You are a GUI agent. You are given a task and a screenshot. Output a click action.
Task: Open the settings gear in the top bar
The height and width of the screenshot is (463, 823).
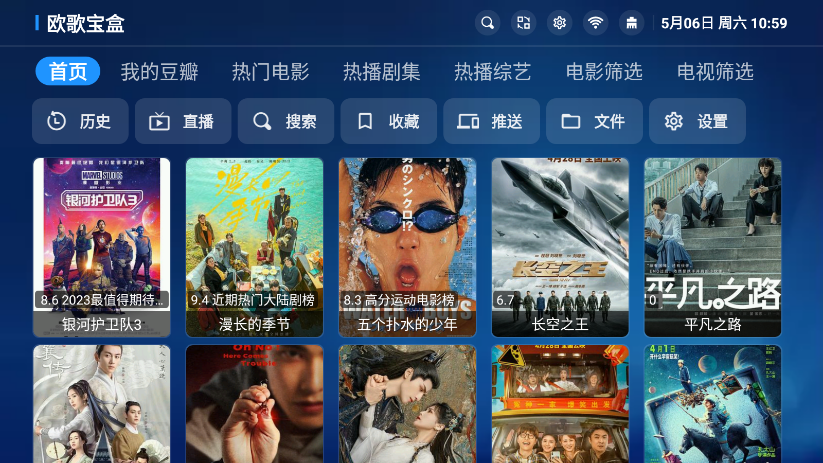(559, 23)
